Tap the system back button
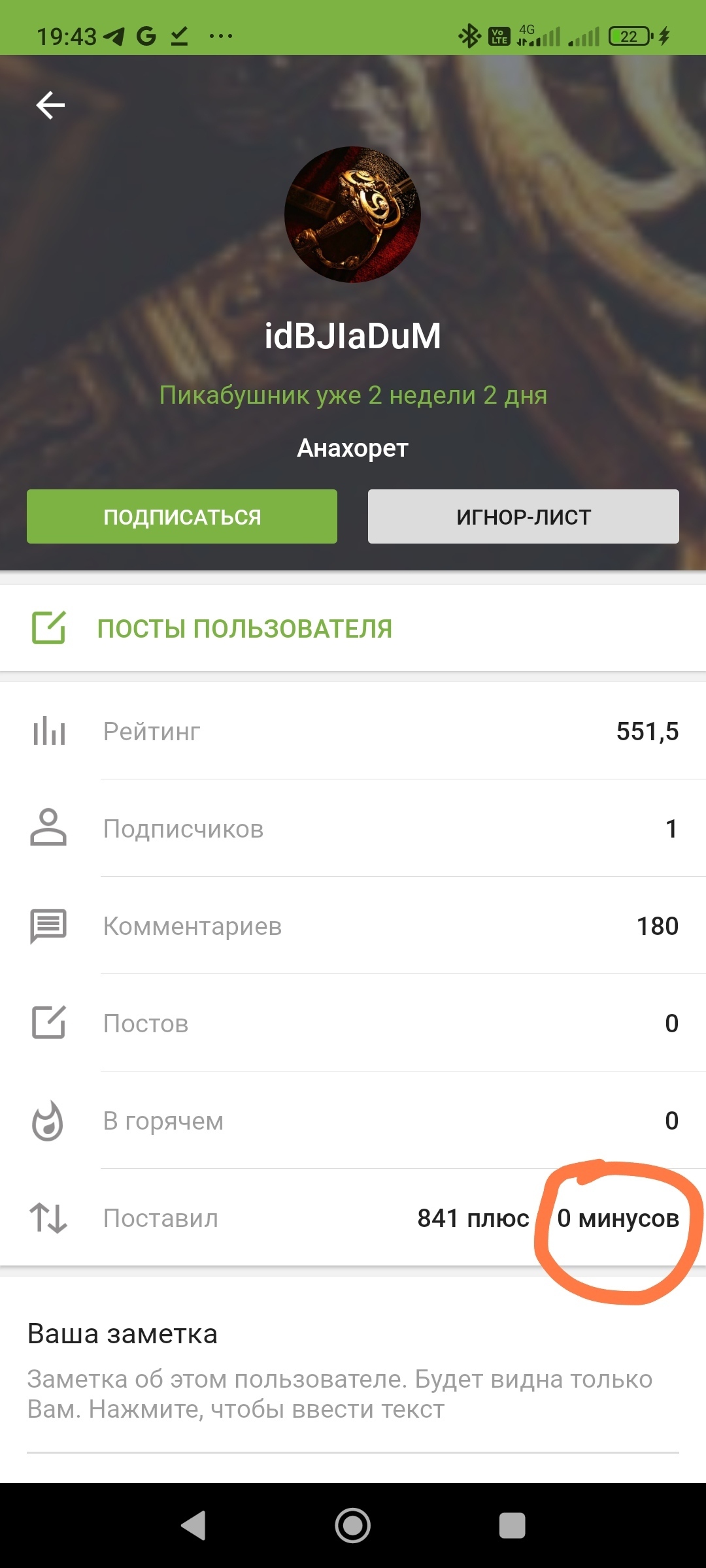This screenshot has height=1568, width=706. coord(193,1526)
